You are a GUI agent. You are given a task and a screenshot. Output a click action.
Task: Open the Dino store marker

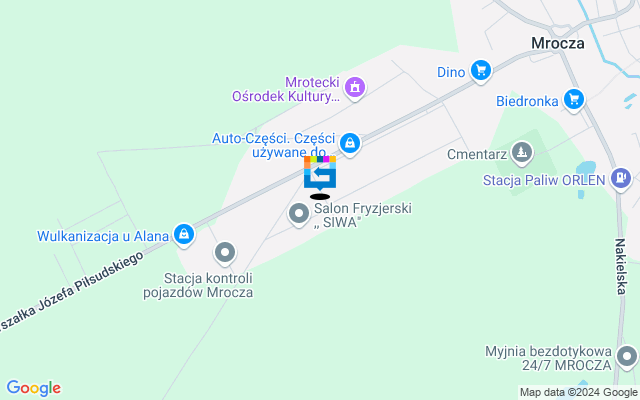click(x=481, y=70)
